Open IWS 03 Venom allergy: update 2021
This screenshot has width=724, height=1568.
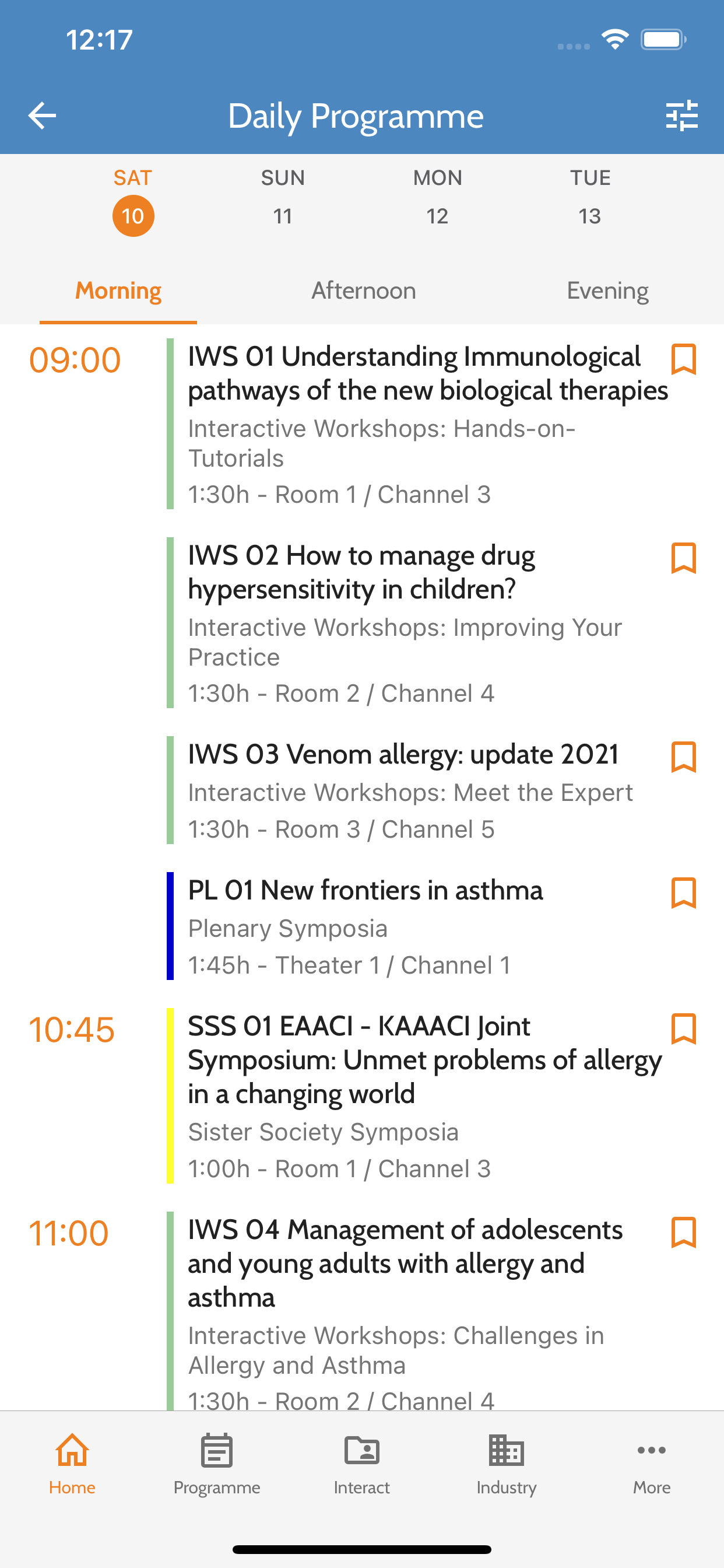(403, 755)
